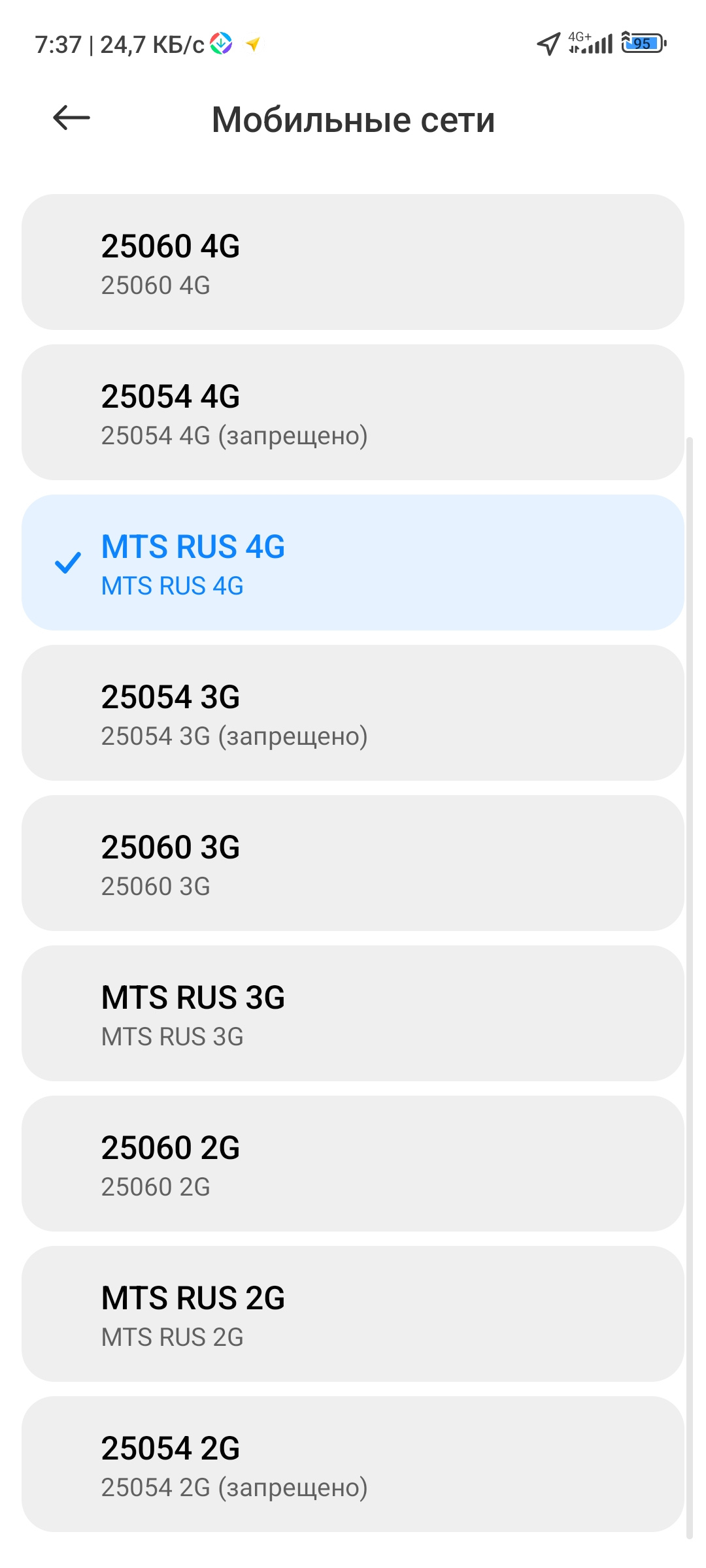Tap the selected MTS RUS 4G network

(x=353, y=563)
